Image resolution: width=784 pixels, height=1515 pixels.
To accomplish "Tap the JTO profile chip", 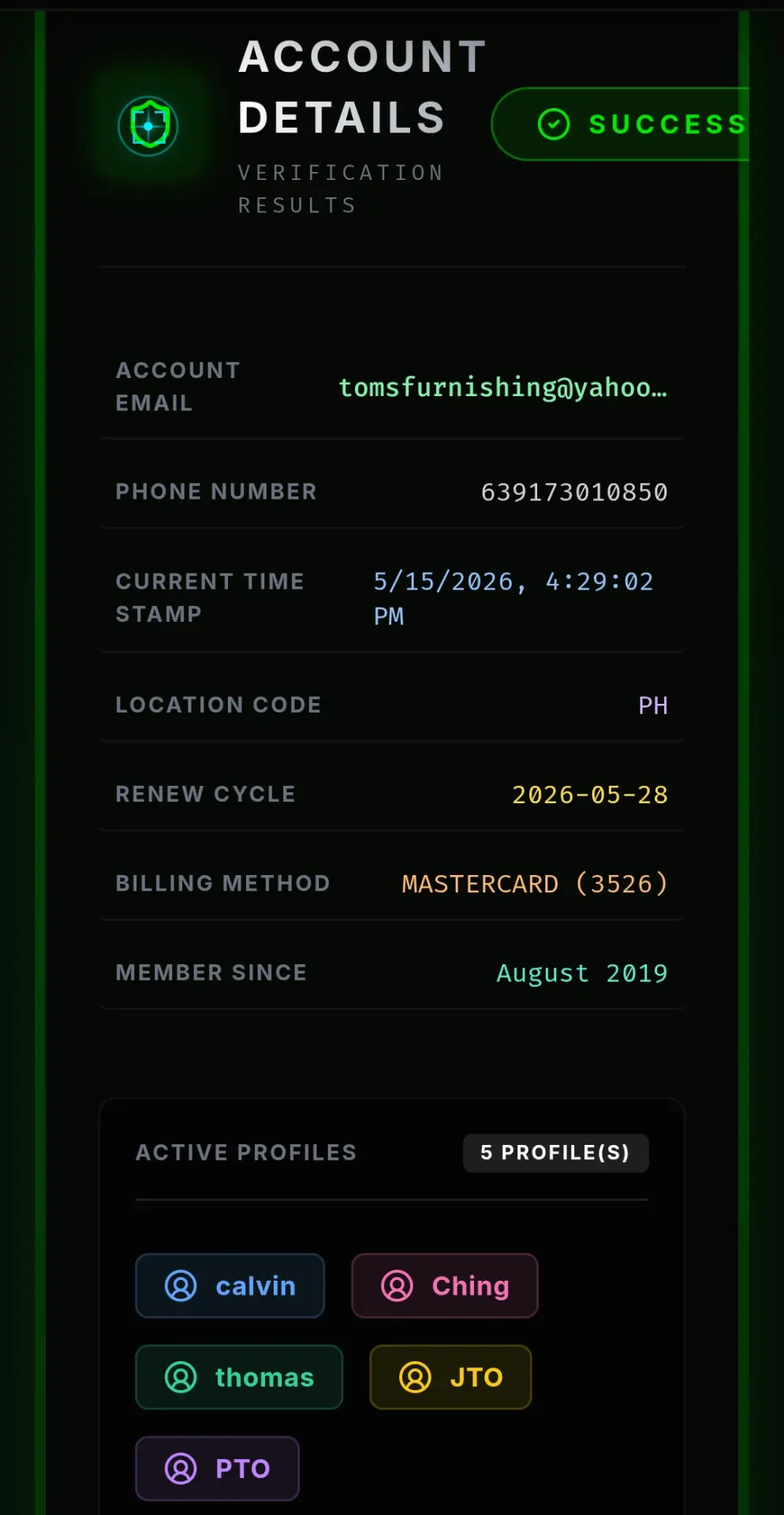I will tap(450, 1377).
